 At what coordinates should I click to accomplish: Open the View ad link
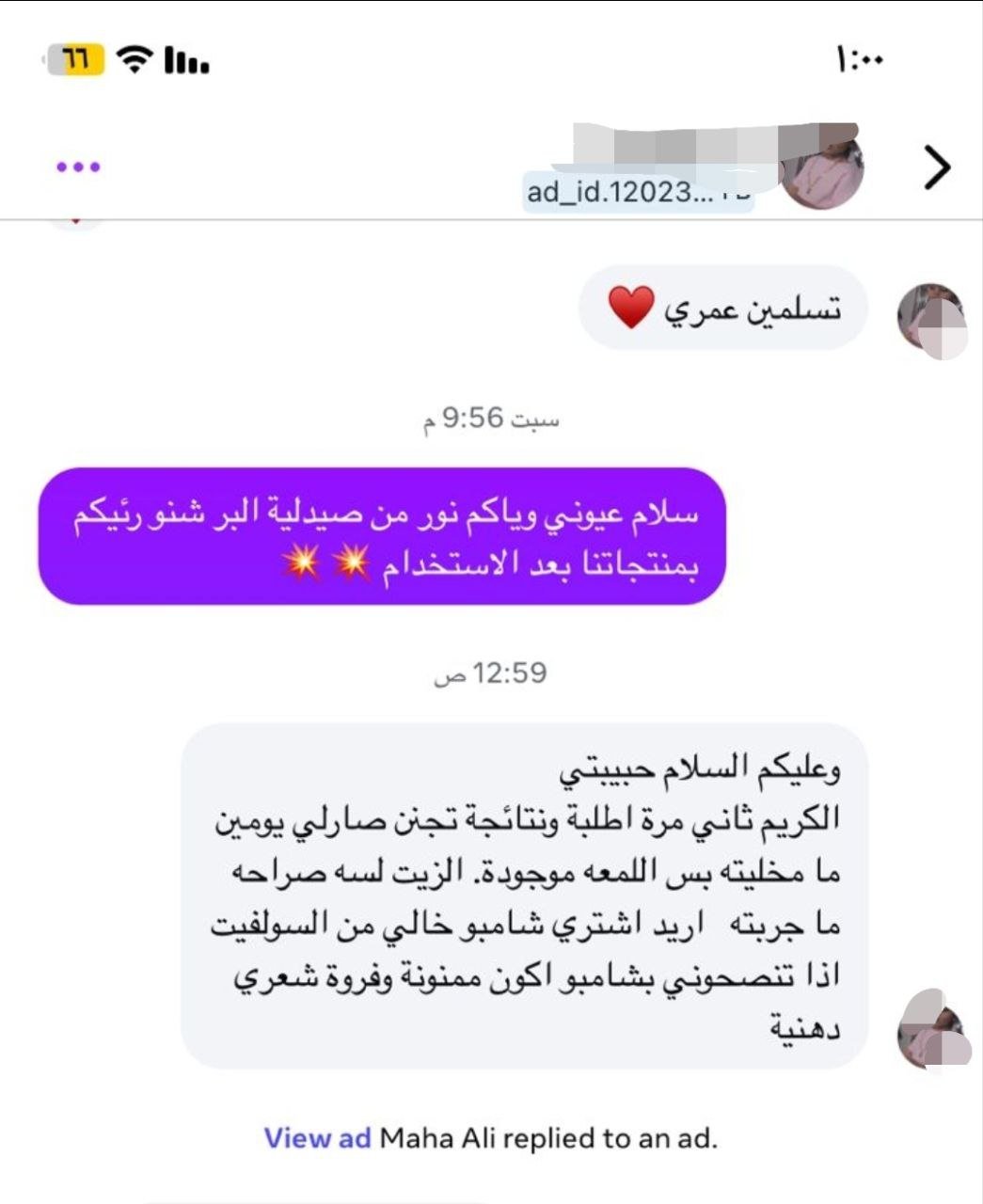coord(317,1138)
